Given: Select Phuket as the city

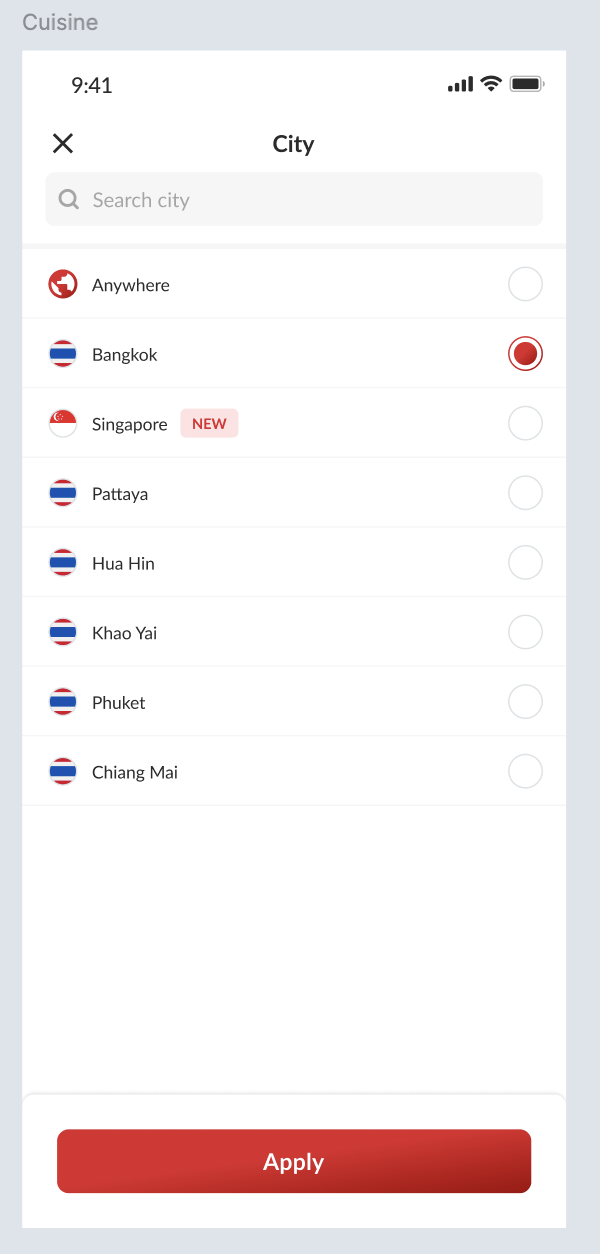Looking at the screenshot, I should coord(525,702).
